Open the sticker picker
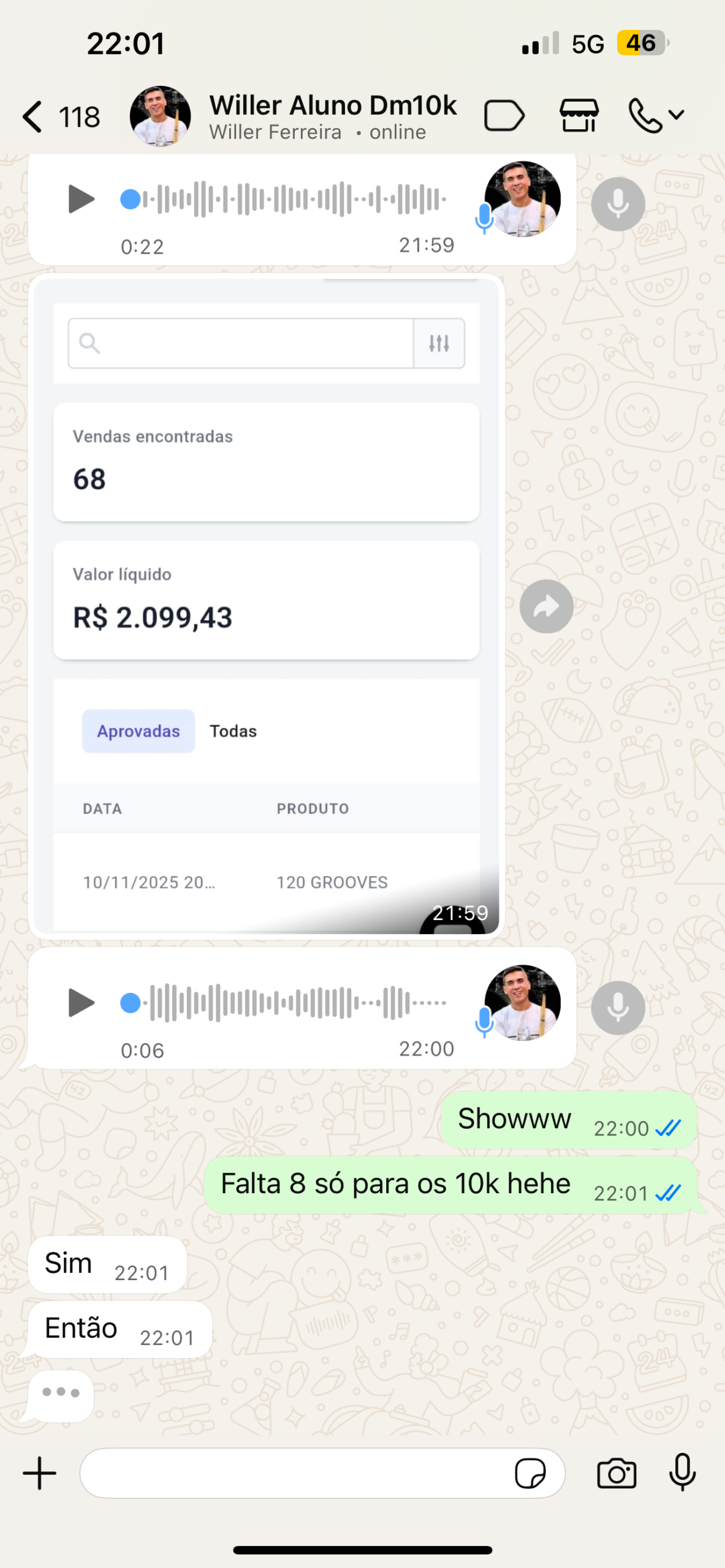 [x=530, y=1473]
